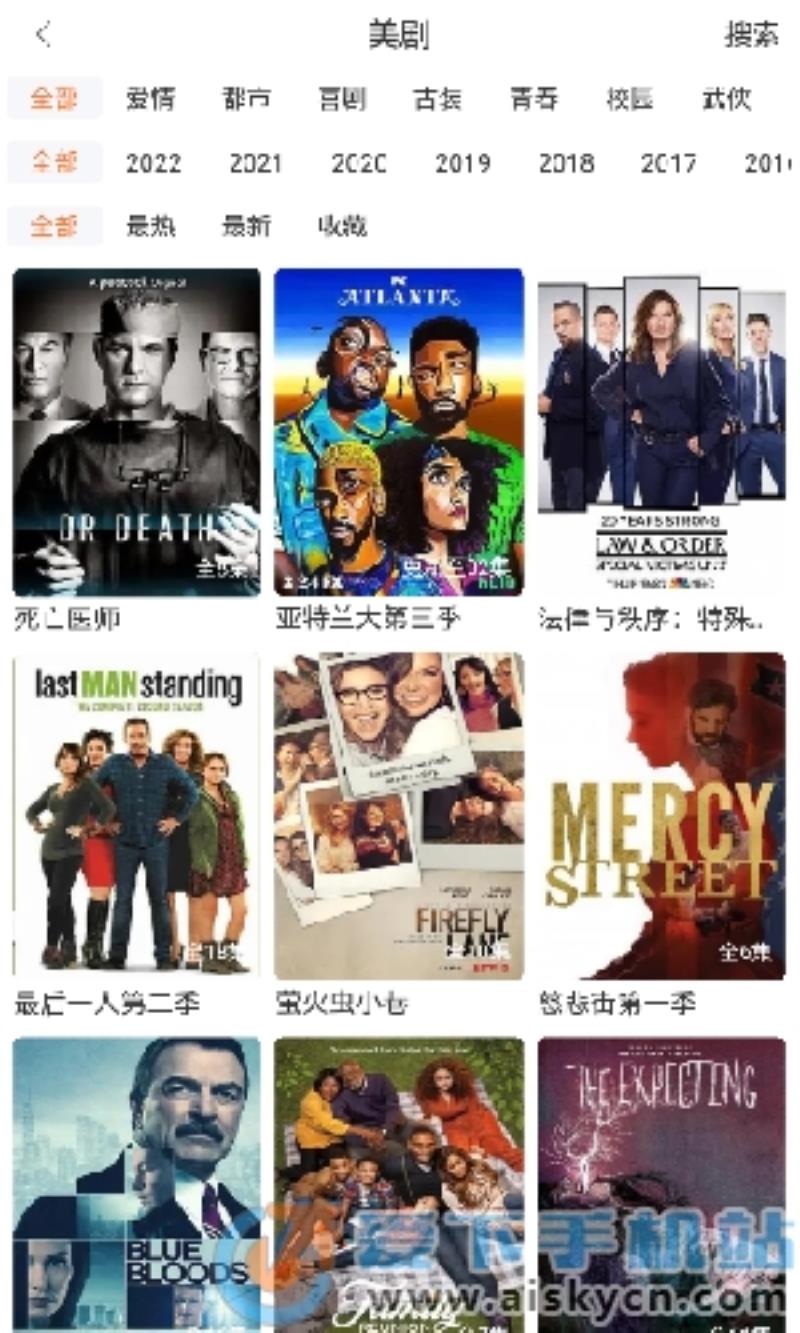Select year 2019 filter

[x=462, y=163]
